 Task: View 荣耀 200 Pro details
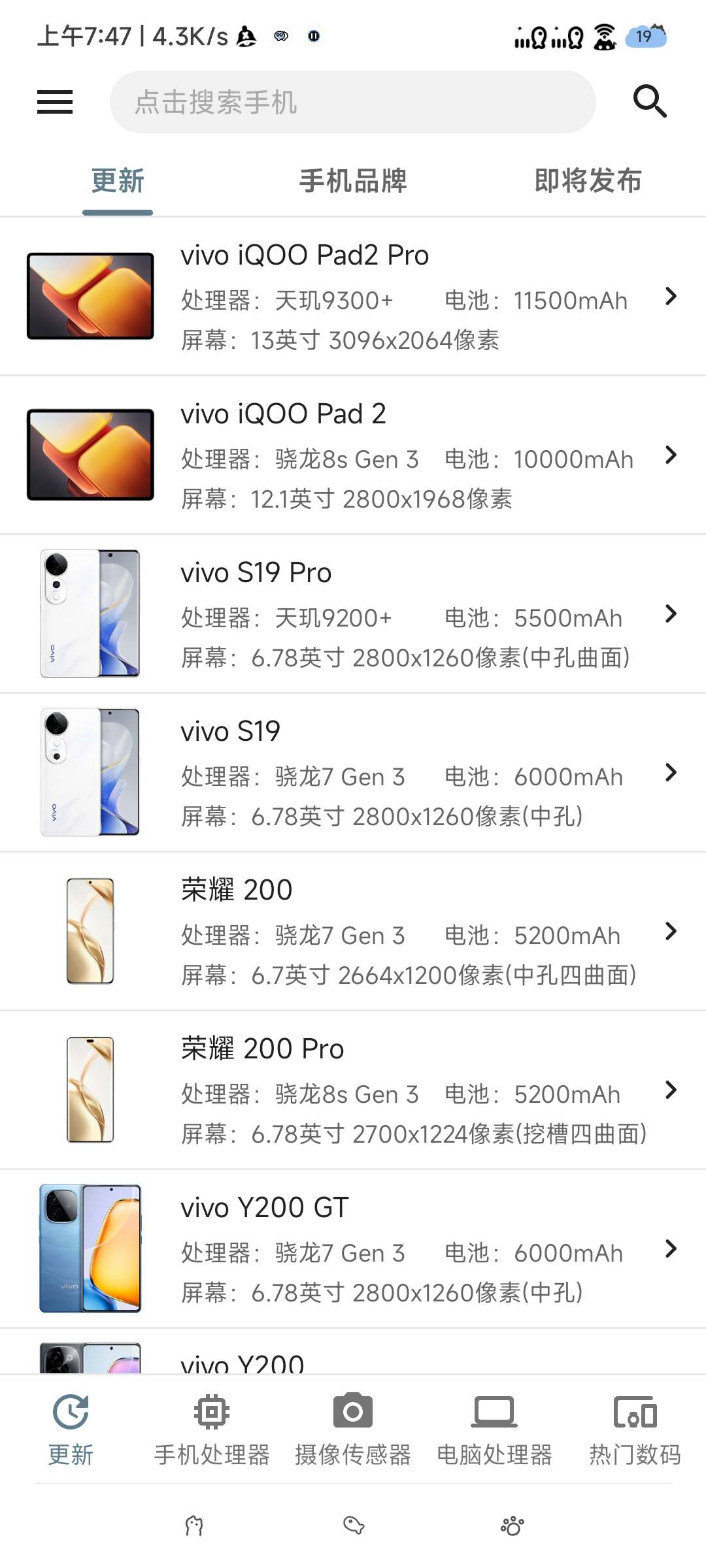(353, 1090)
